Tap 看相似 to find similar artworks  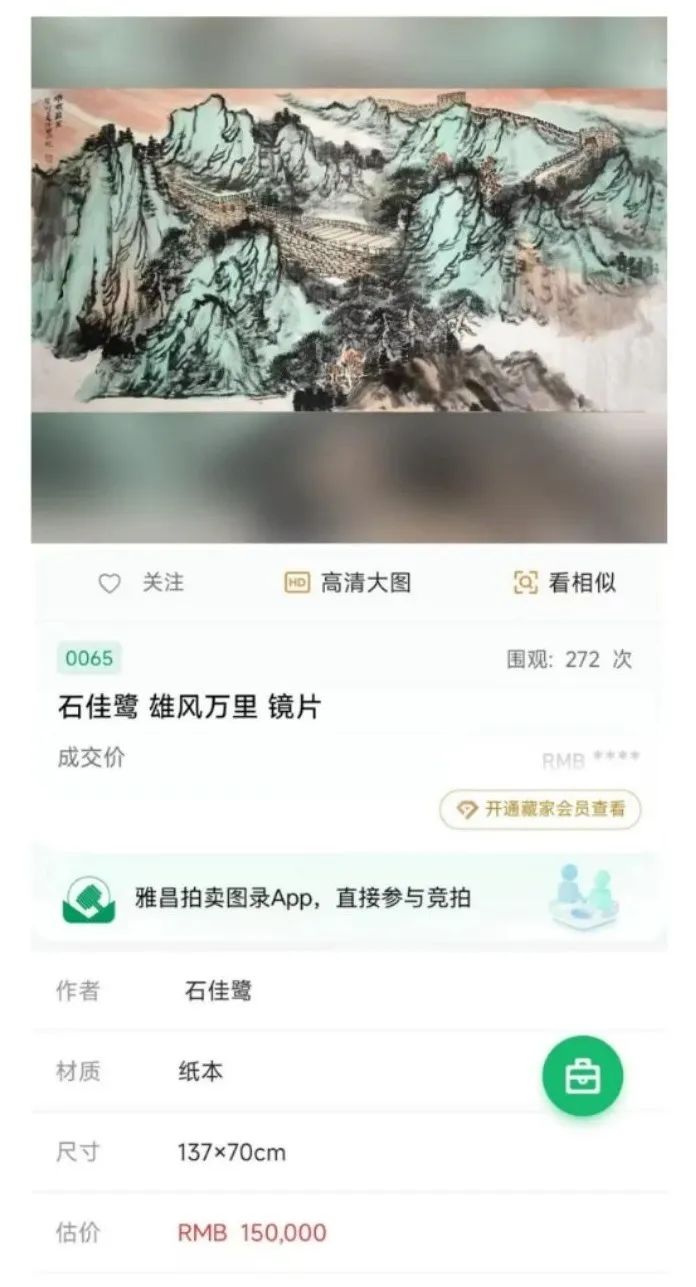pos(564,583)
